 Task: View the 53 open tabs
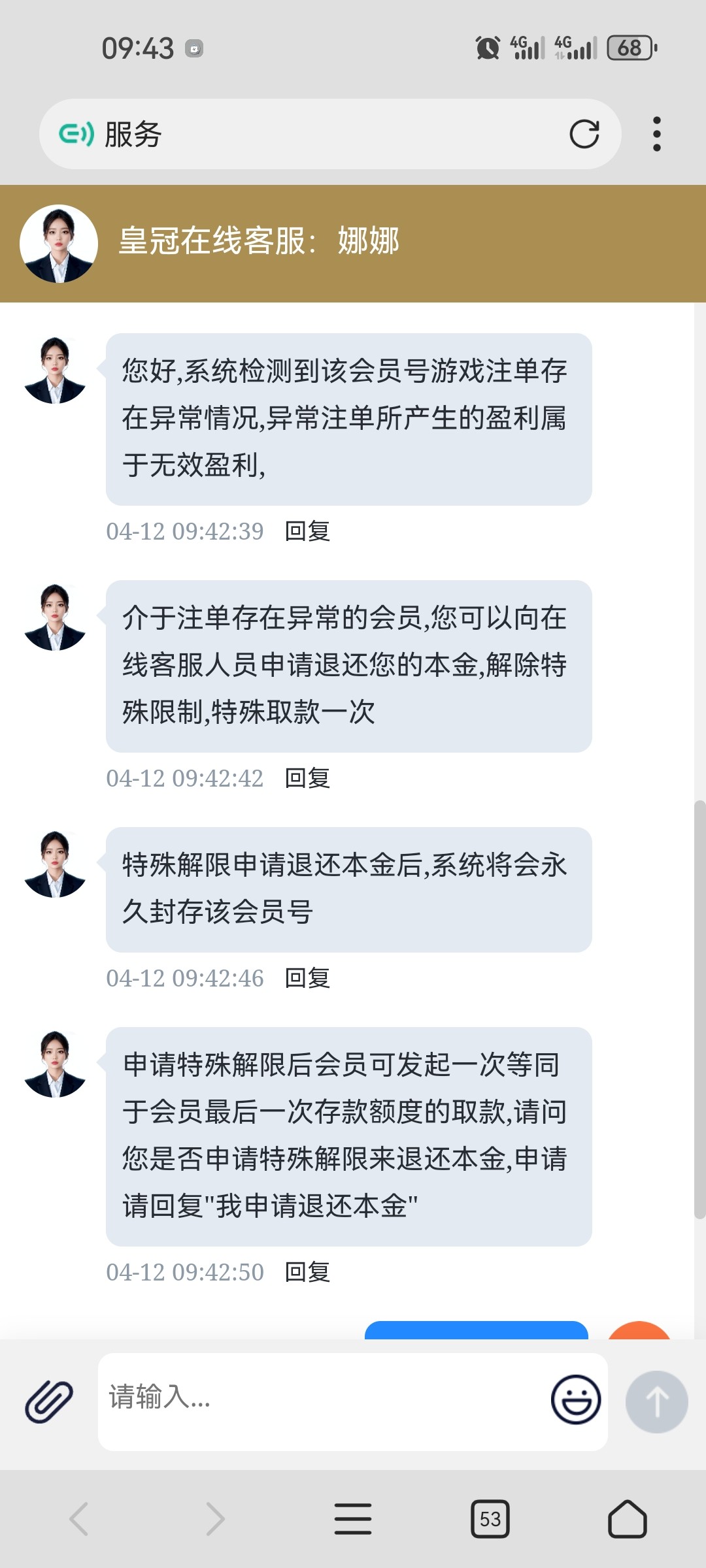[490, 1518]
